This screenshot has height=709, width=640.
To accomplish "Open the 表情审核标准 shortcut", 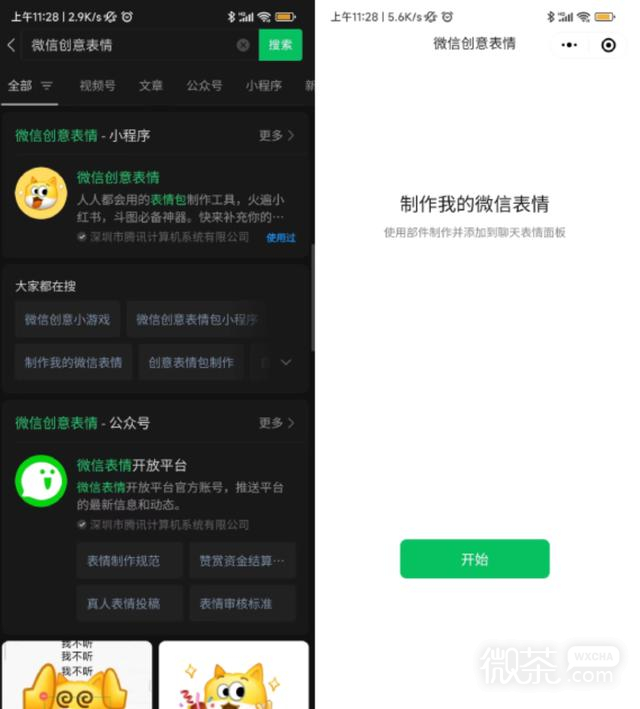I will coord(236,603).
